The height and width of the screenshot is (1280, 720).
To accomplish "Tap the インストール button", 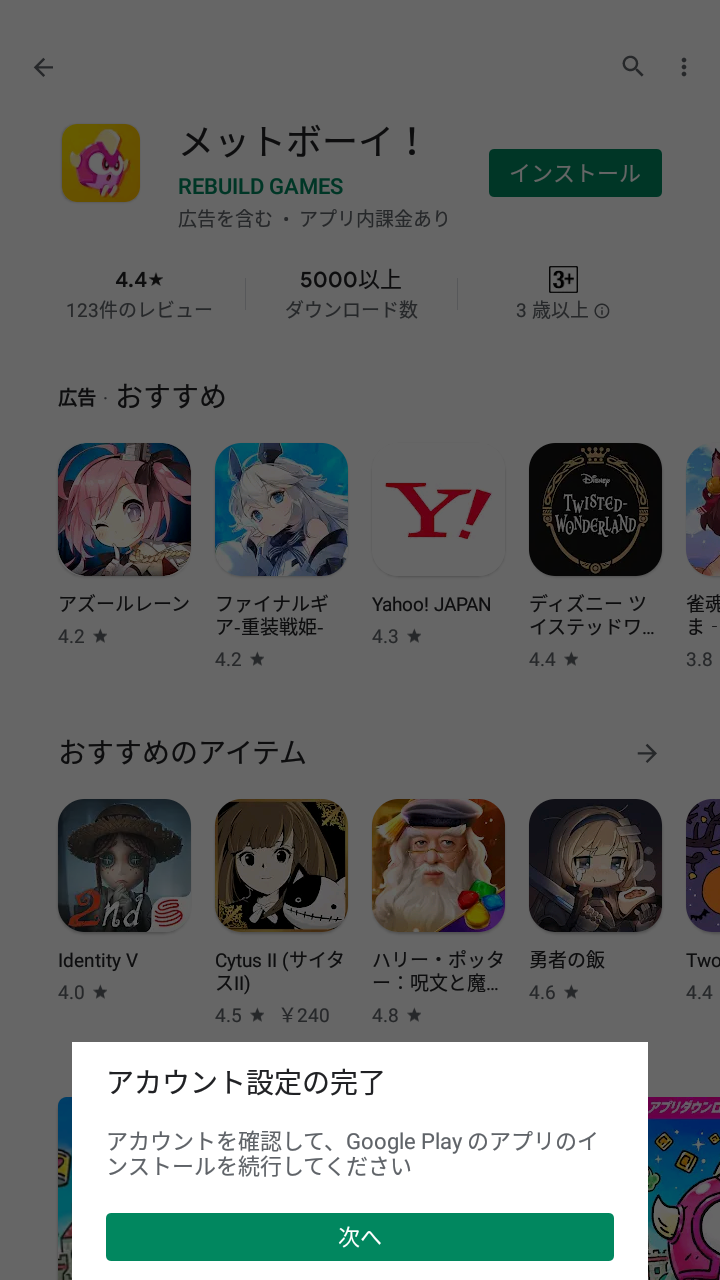I will 575,173.
